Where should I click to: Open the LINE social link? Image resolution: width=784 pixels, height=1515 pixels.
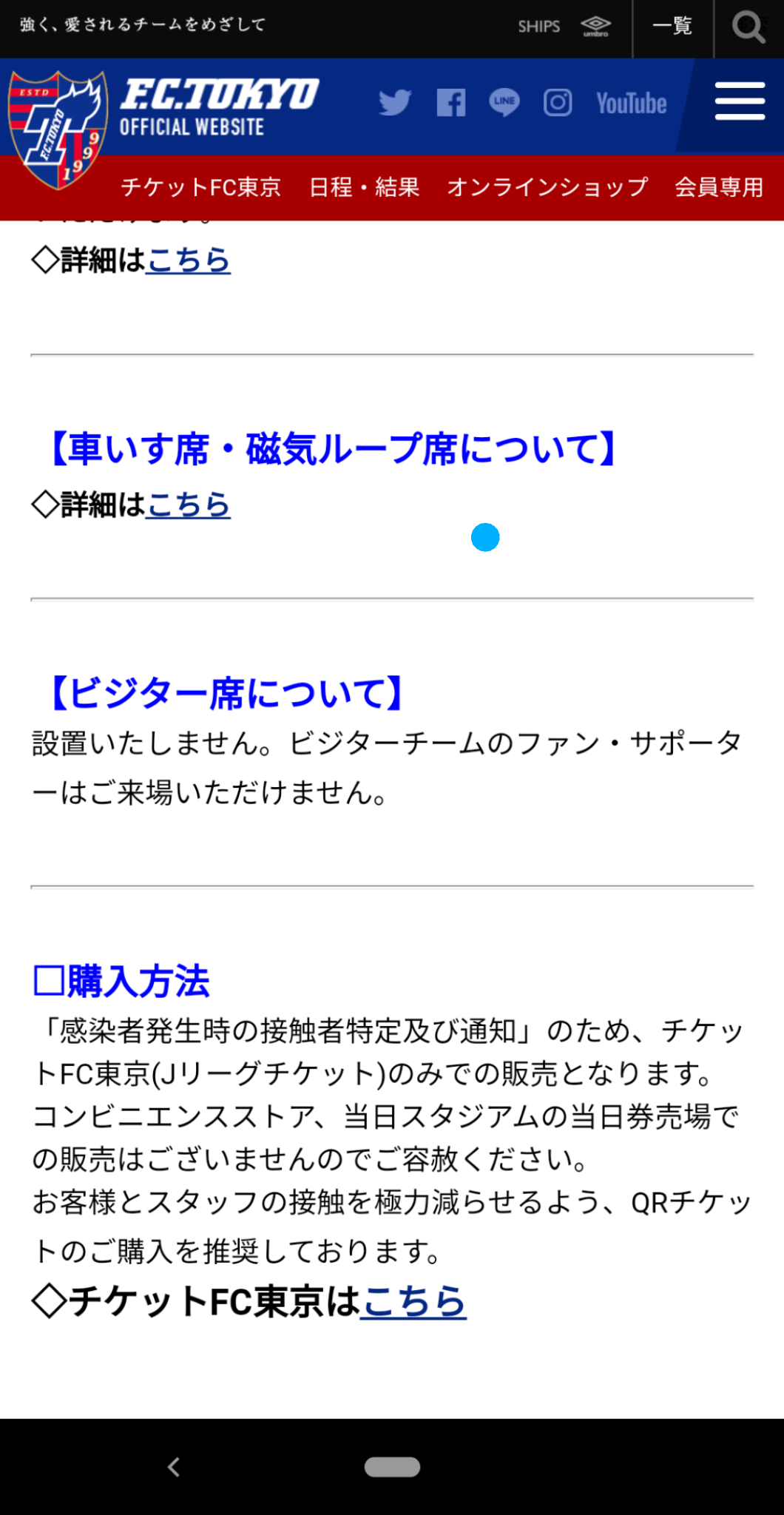[504, 103]
